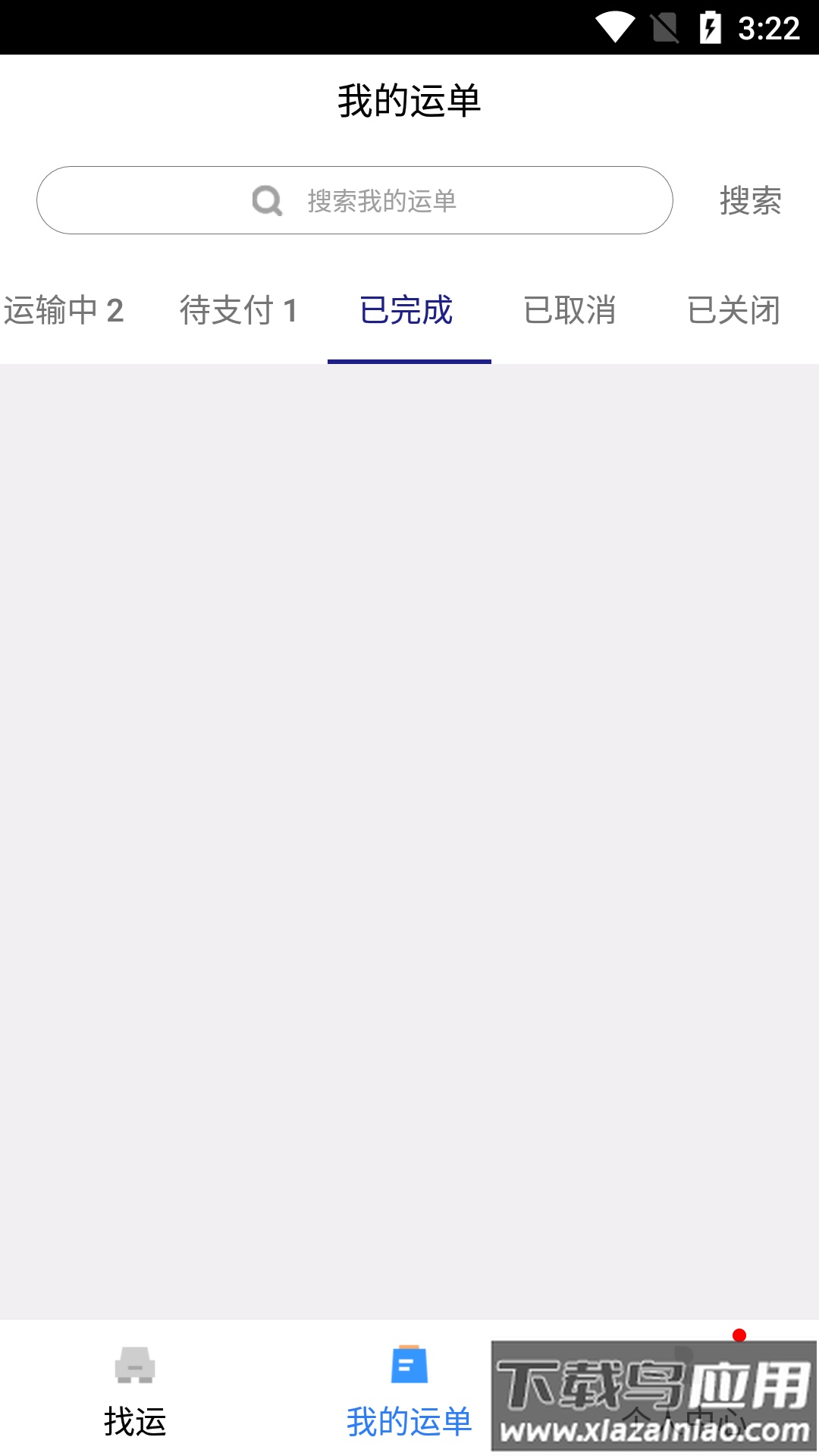Screen dimensions: 819x1456
Task: View the 已关闭 tab
Action: tap(734, 310)
